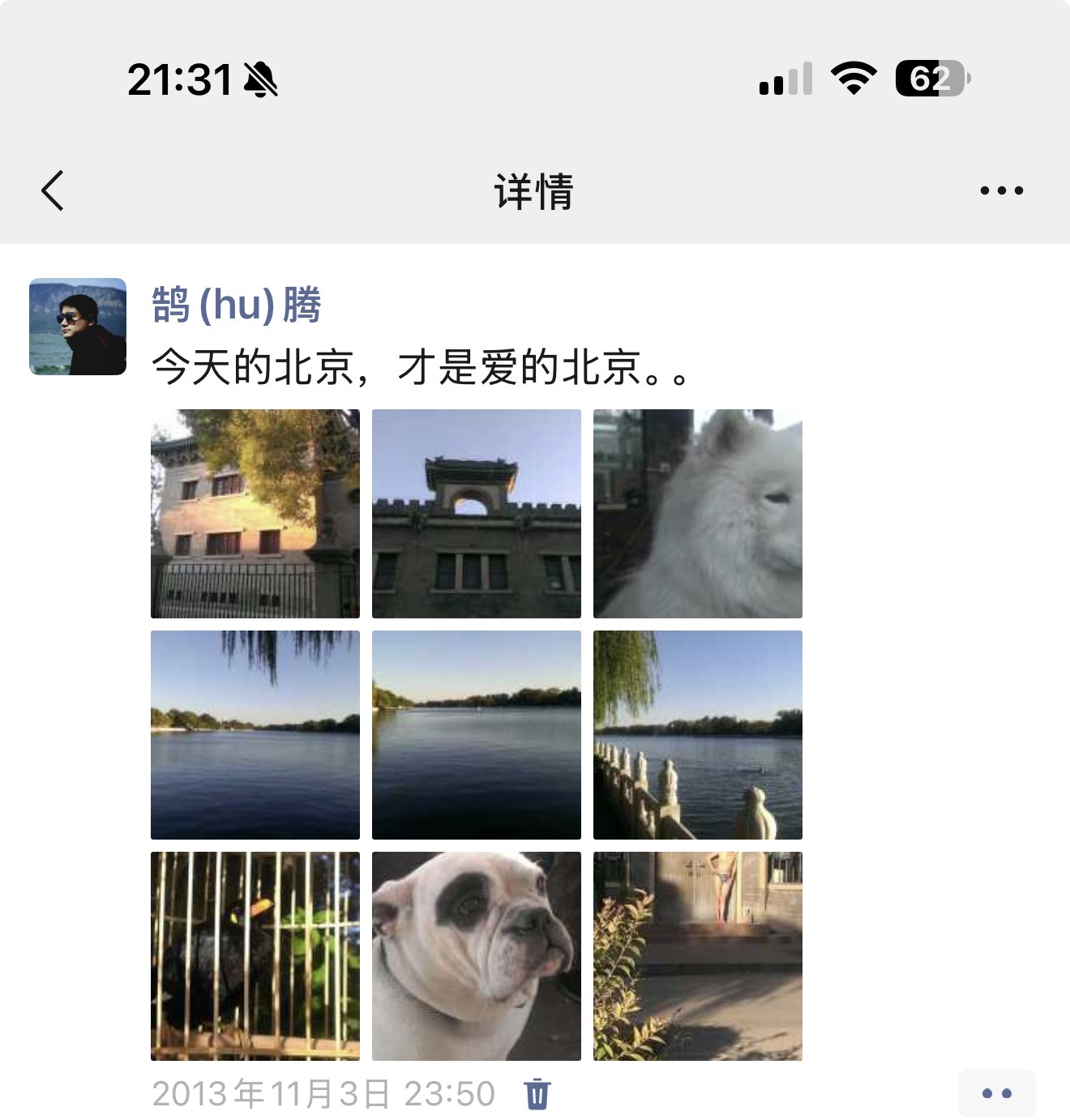Select the 详情 title bar
Image resolution: width=1070 pixels, height=1120 pixels.
point(535,191)
